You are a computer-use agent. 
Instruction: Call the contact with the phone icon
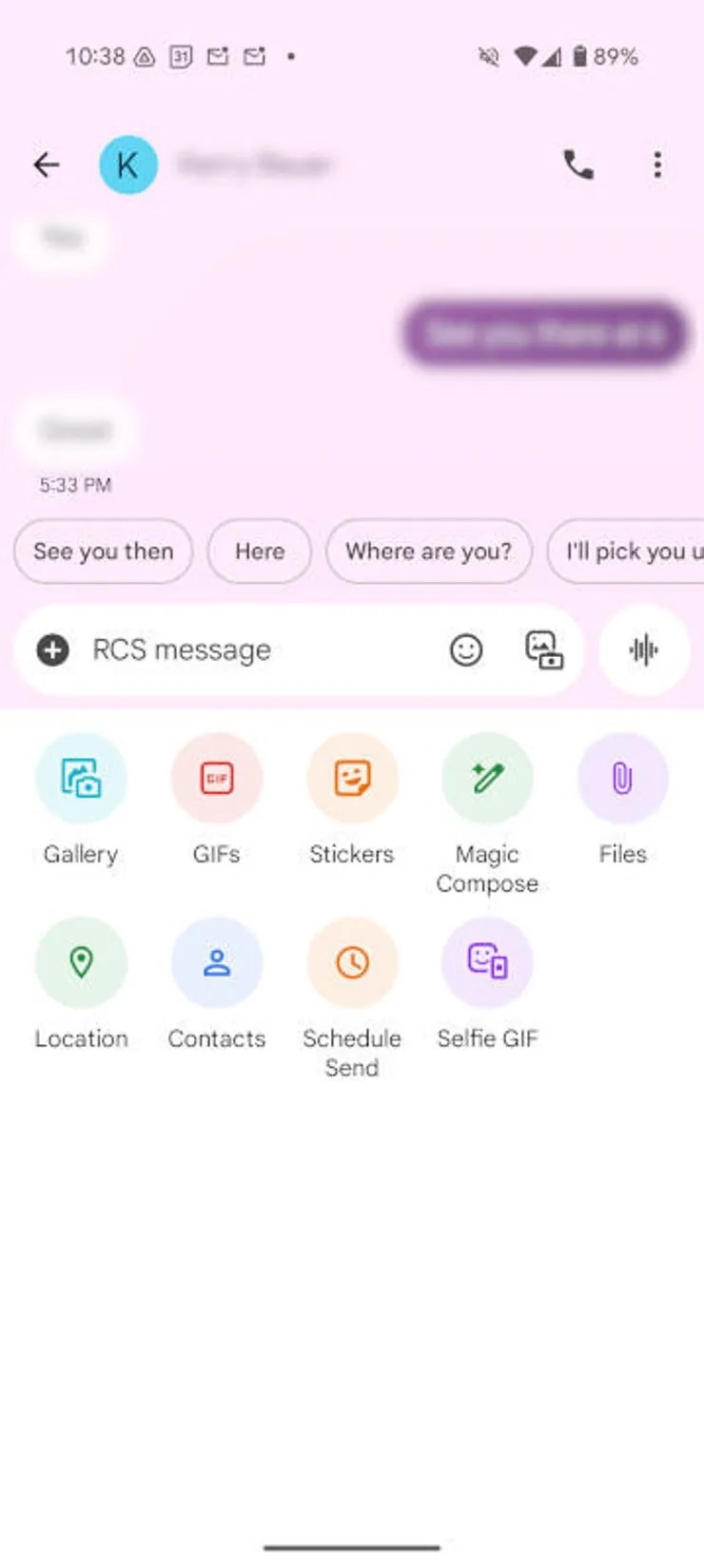click(577, 165)
